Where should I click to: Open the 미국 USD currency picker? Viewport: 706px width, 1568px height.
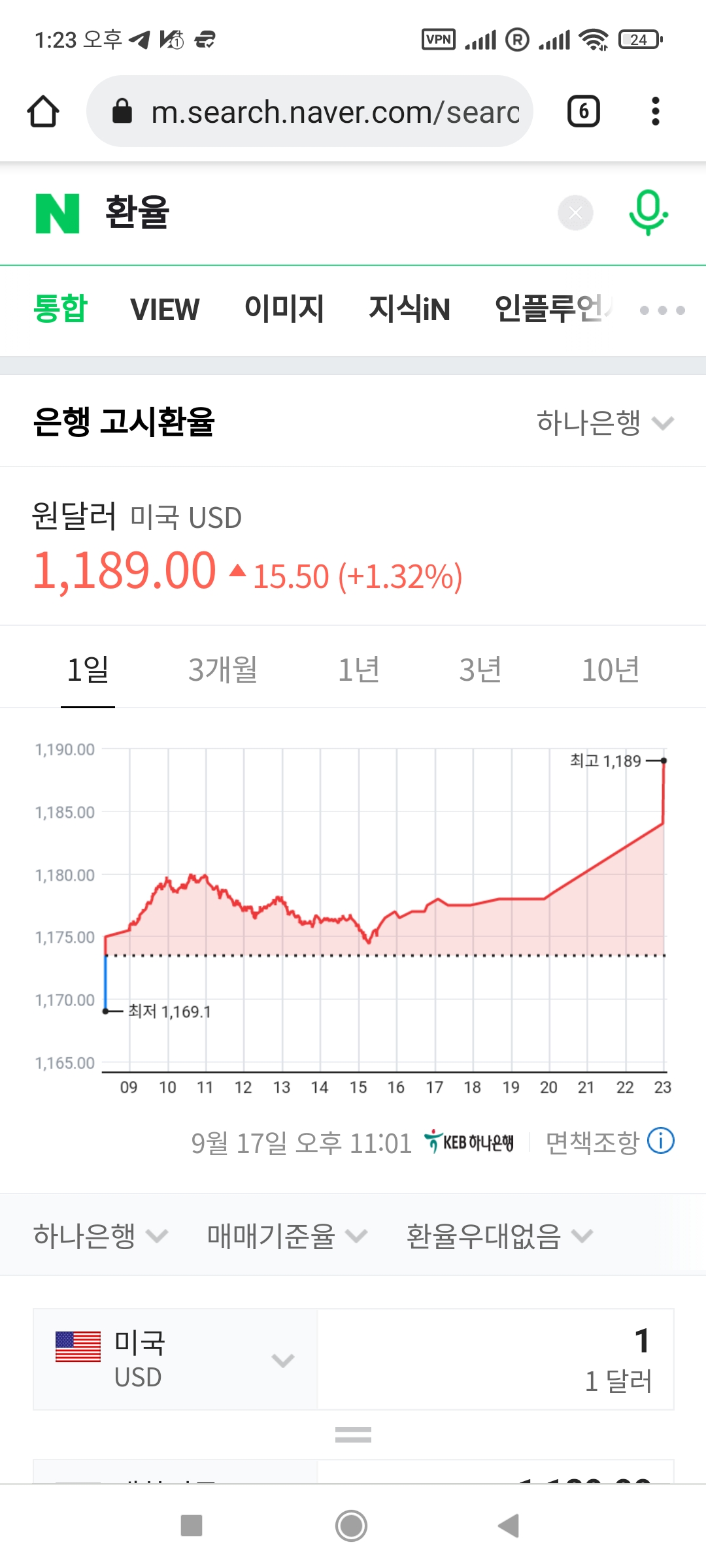coord(175,1360)
